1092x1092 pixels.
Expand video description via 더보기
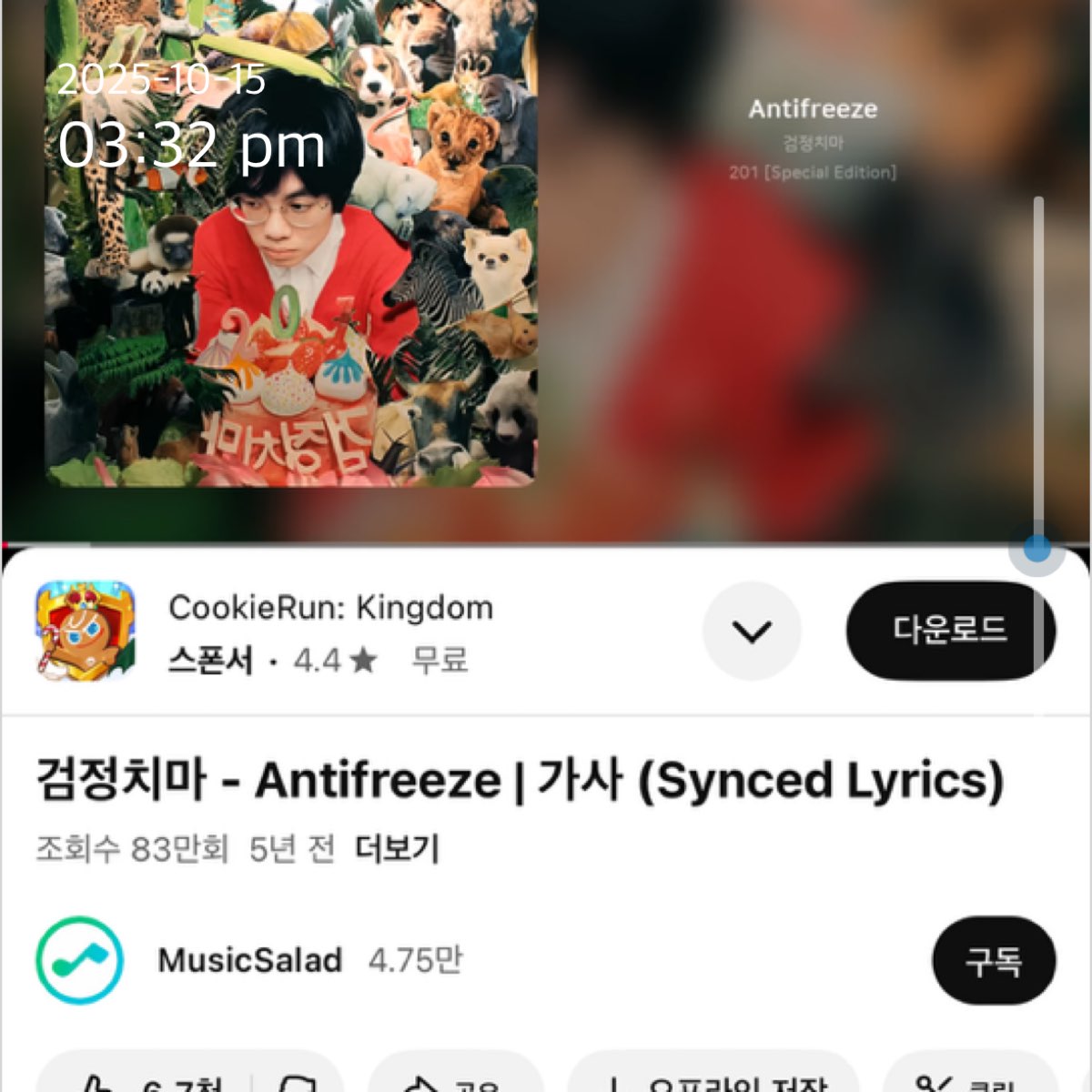(x=397, y=849)
